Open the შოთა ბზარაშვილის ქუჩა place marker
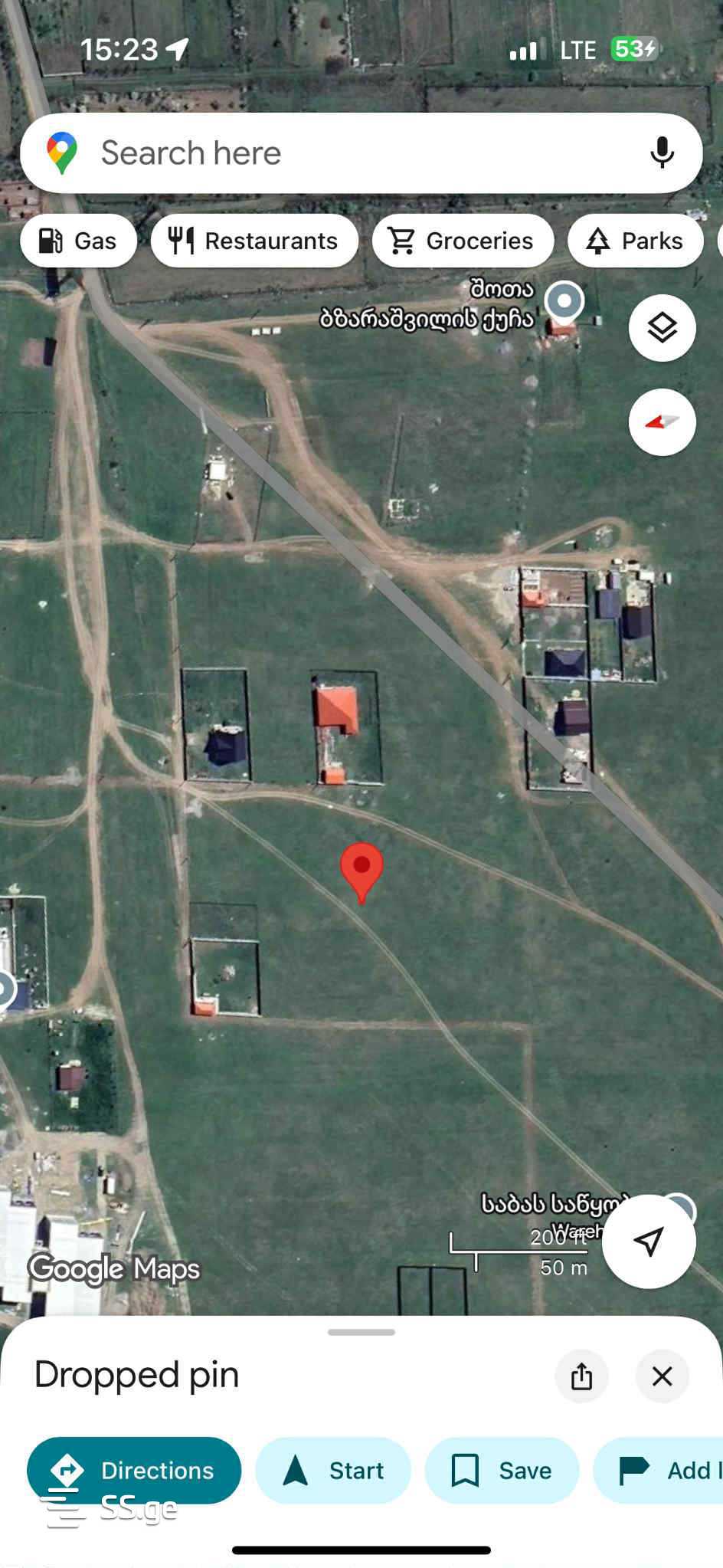The height and width of the screenshot is (1568, 723). [x=565, y=300]
